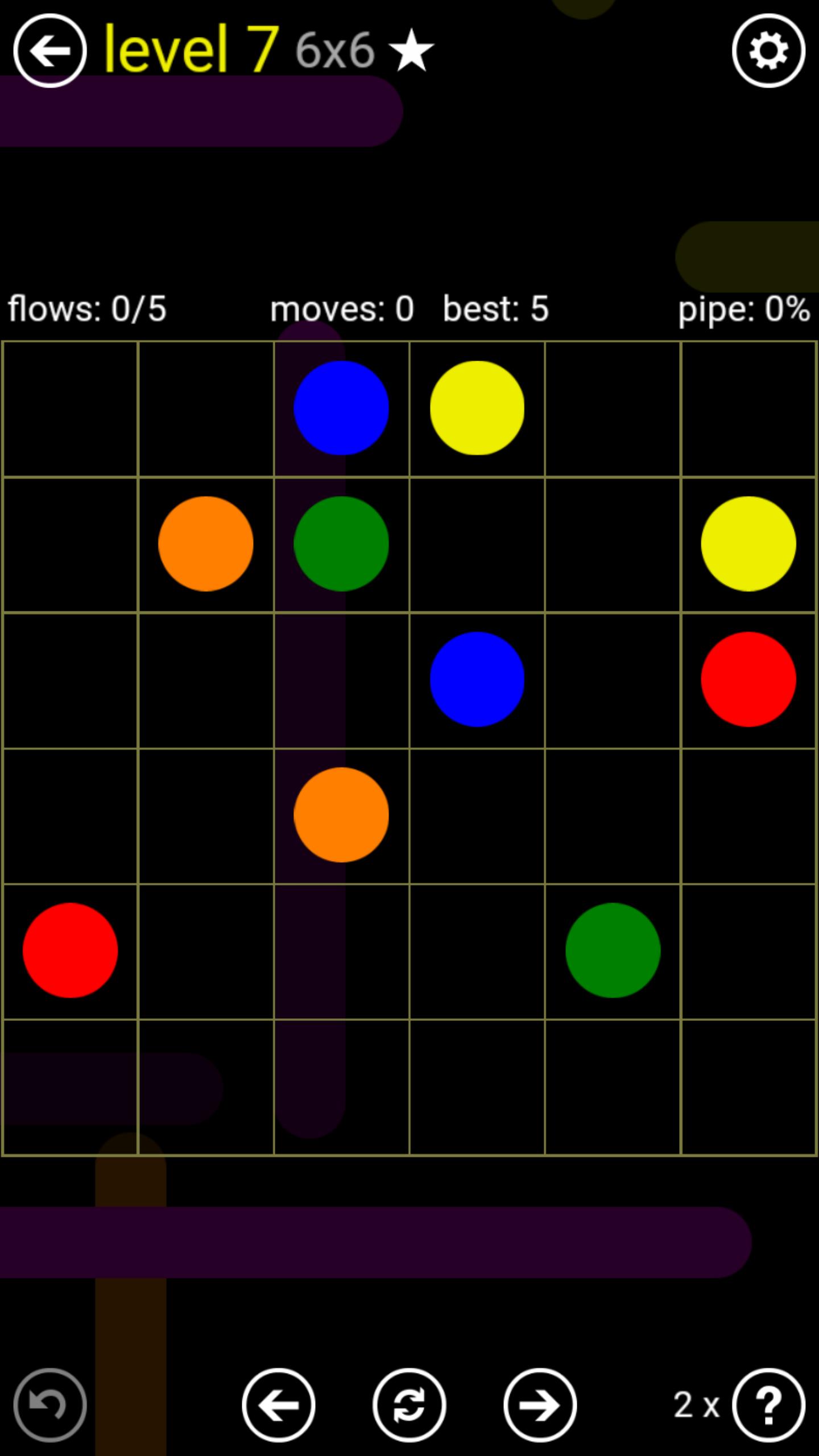Advance to the next level
This screenshot has width=819, height=1456.
(540, 1405)
